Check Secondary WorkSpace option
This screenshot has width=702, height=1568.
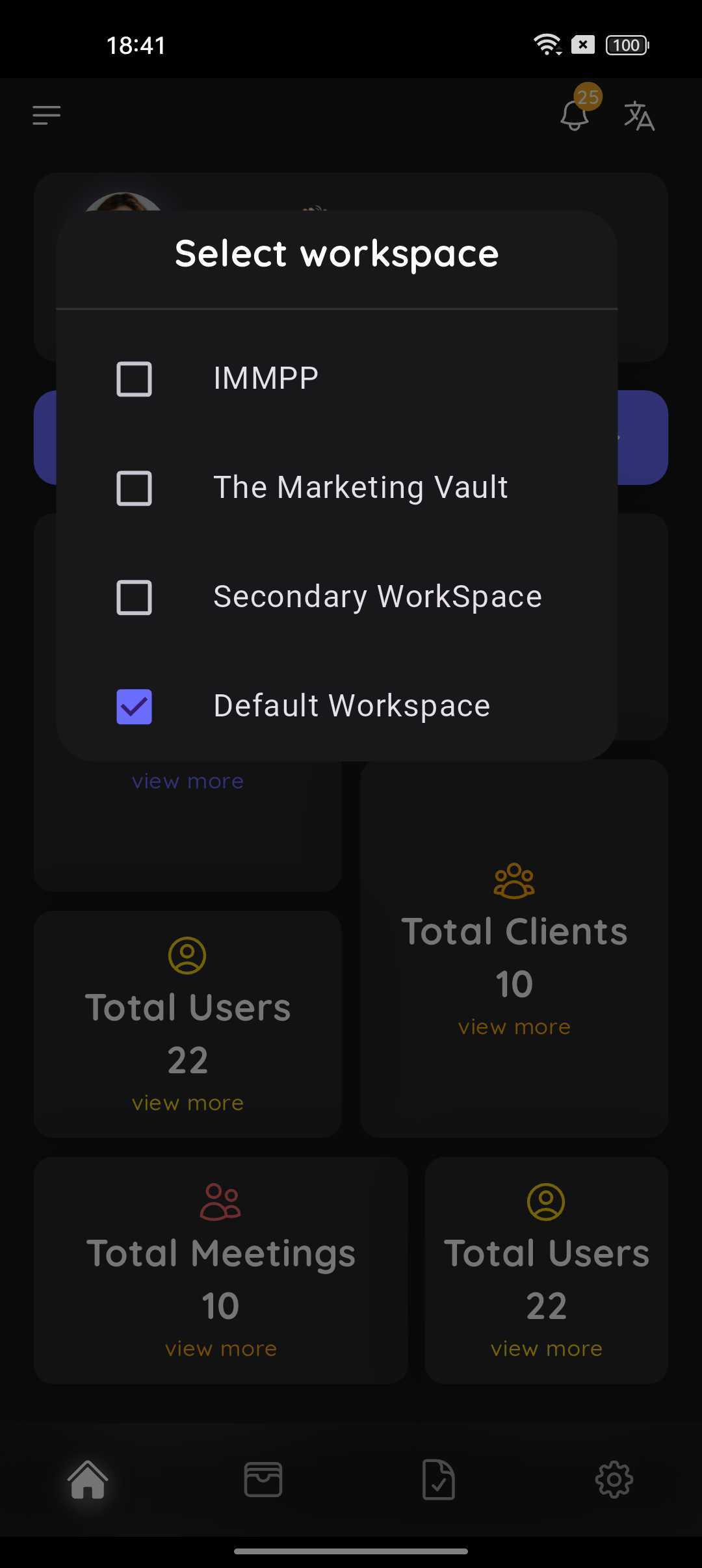133,597
